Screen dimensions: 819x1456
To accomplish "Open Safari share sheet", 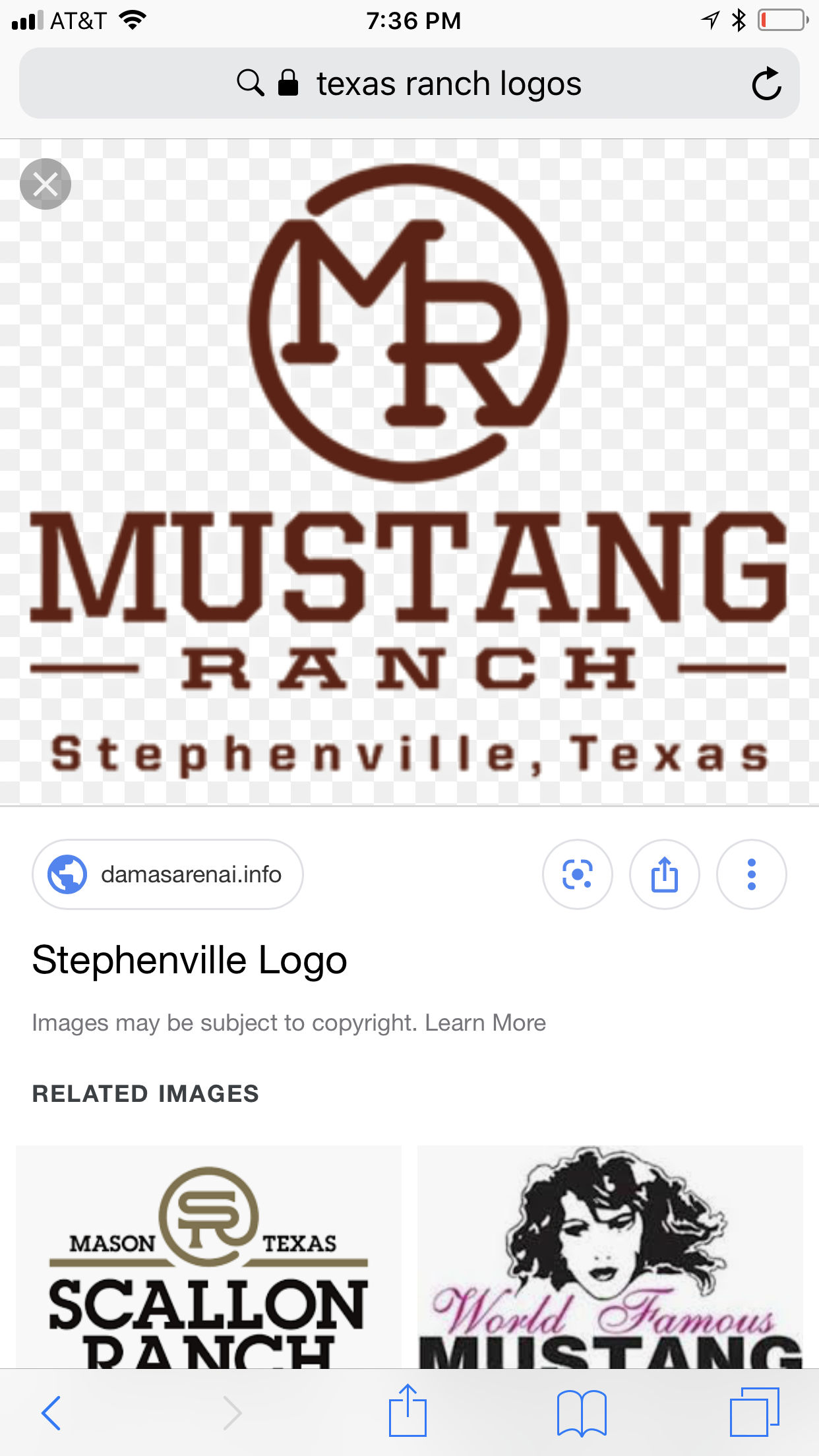I will (408, 1411).
